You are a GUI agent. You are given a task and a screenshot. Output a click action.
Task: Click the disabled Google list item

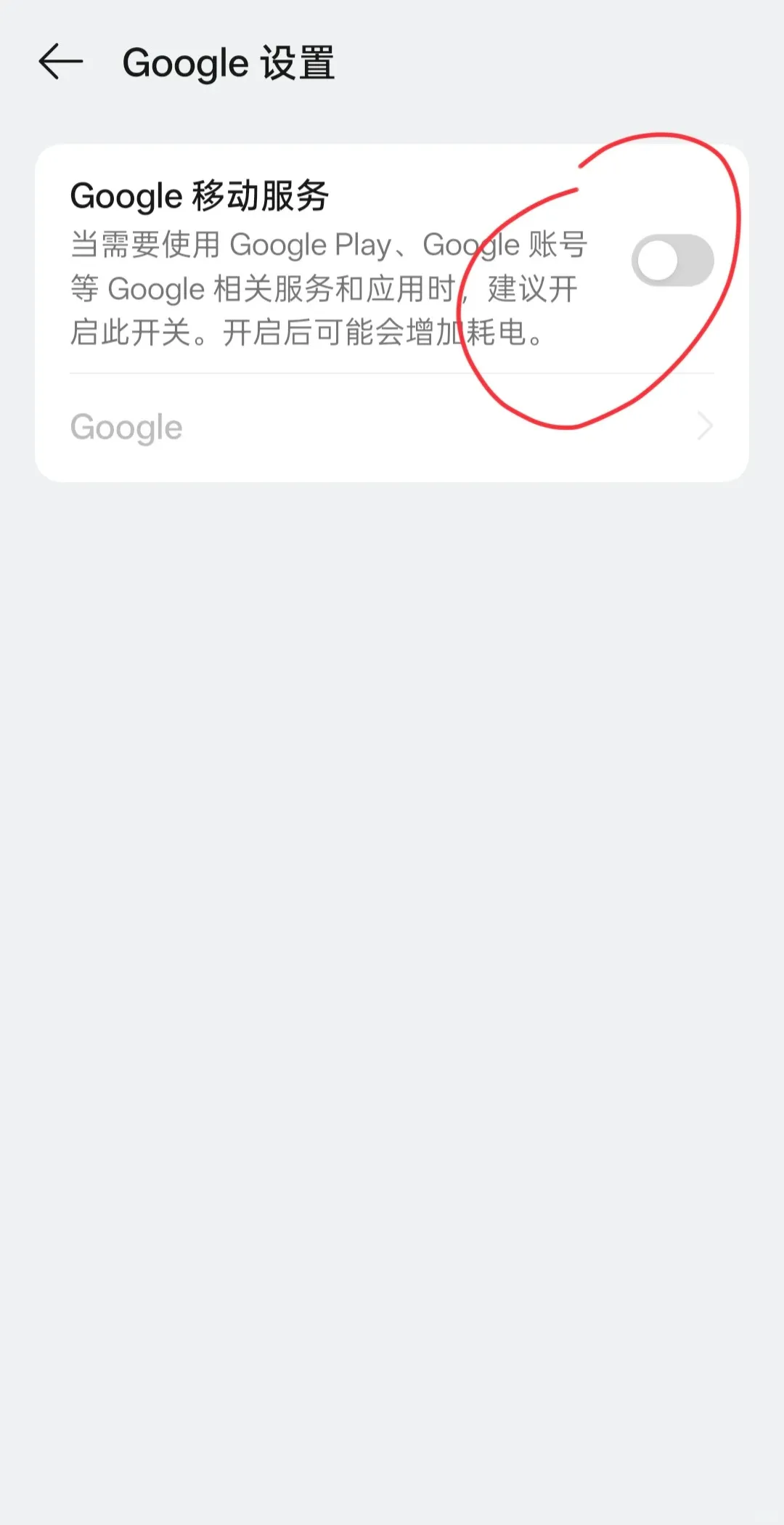pos(127,427)
